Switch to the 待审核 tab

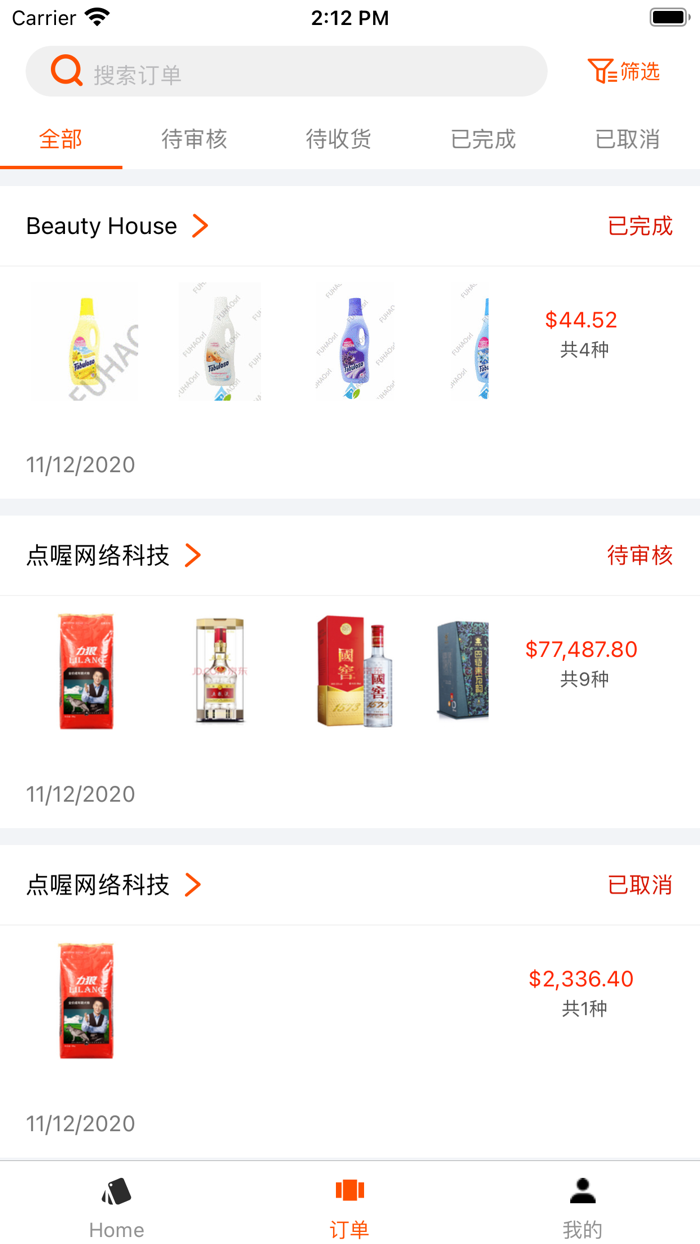click(194, 139)
